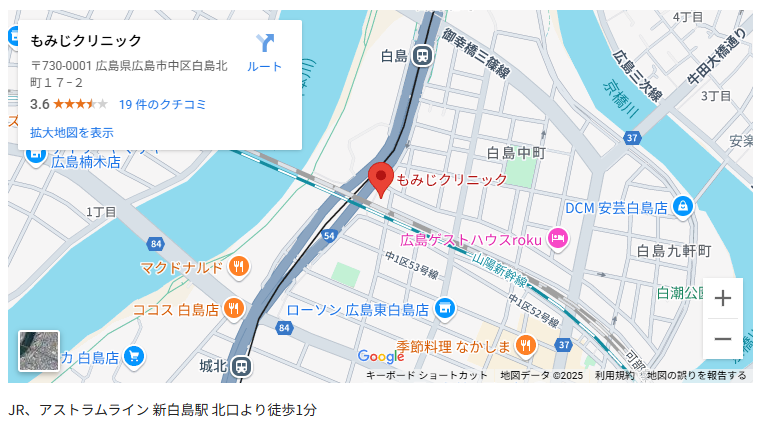Tap 拡大地図を表示 to view the larger map
Viewport: 760px width, 421px height.
pyautogui.click(x=71, y=132)
